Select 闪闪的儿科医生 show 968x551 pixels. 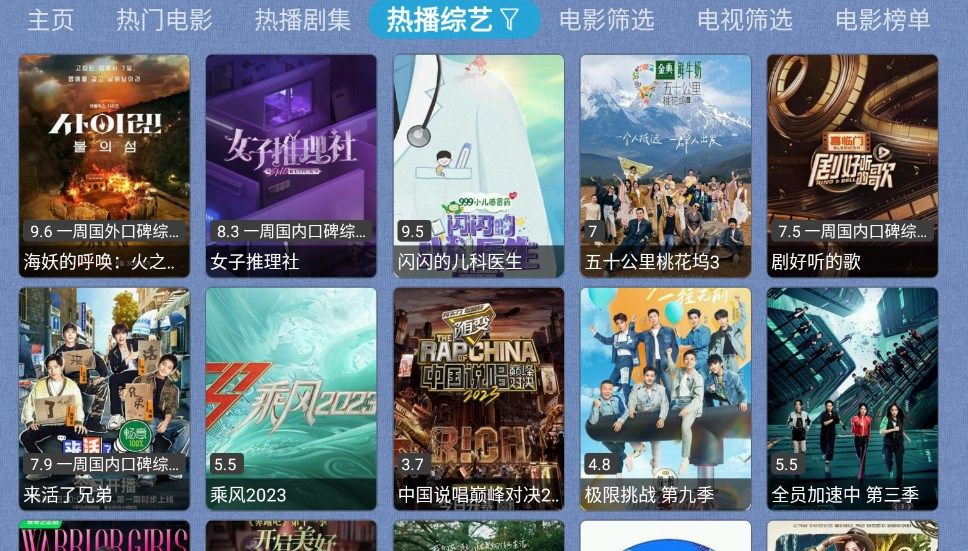point(478,165)
